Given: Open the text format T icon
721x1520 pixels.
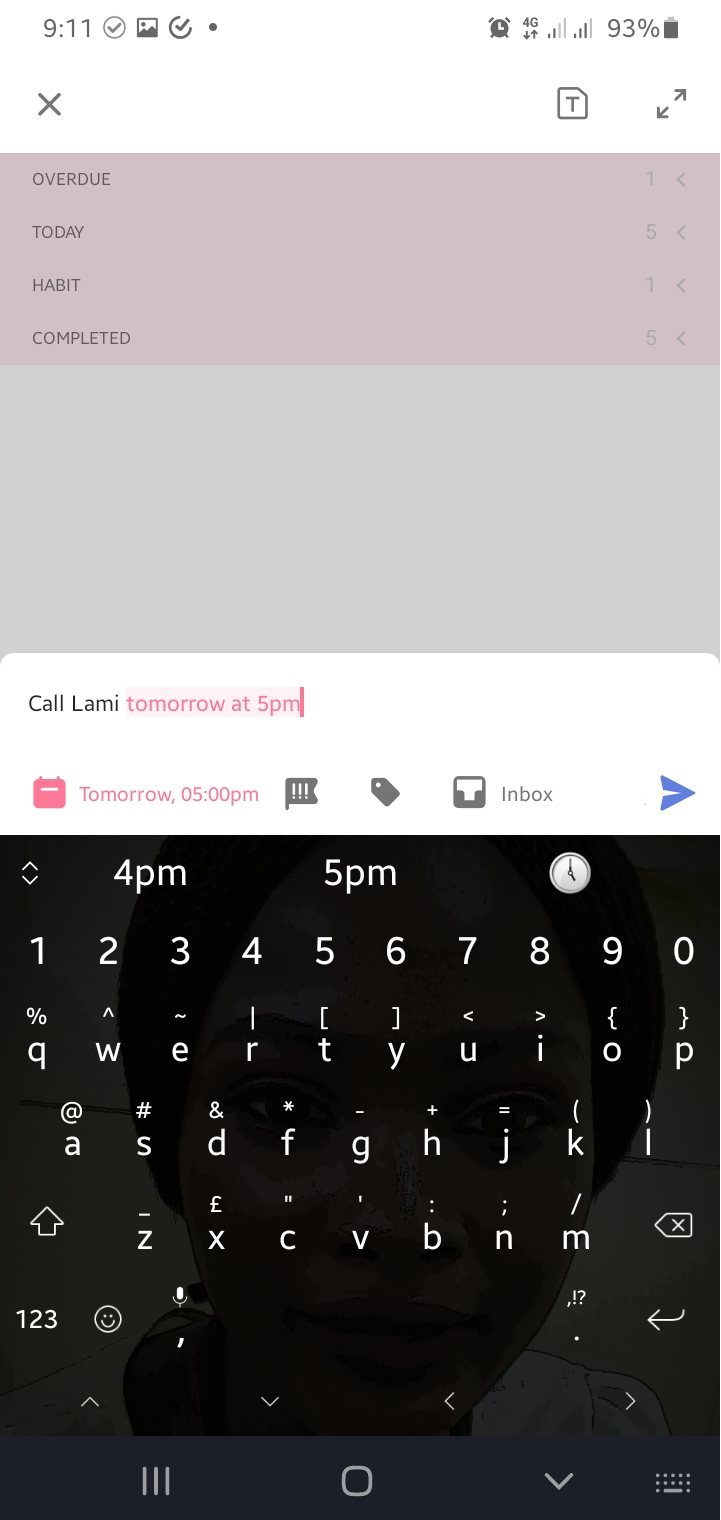Looking at the screenshot, I should (572, 104).
